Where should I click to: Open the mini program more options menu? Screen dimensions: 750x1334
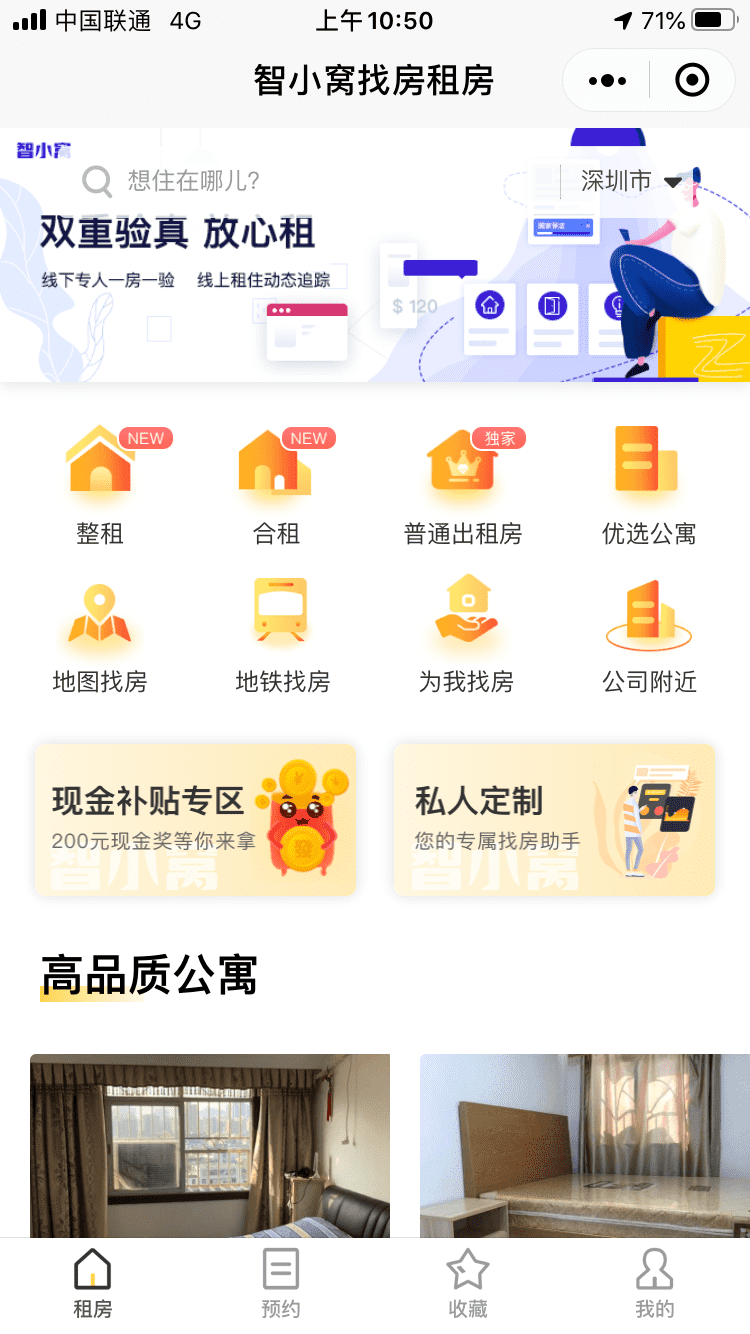(607, 80)
